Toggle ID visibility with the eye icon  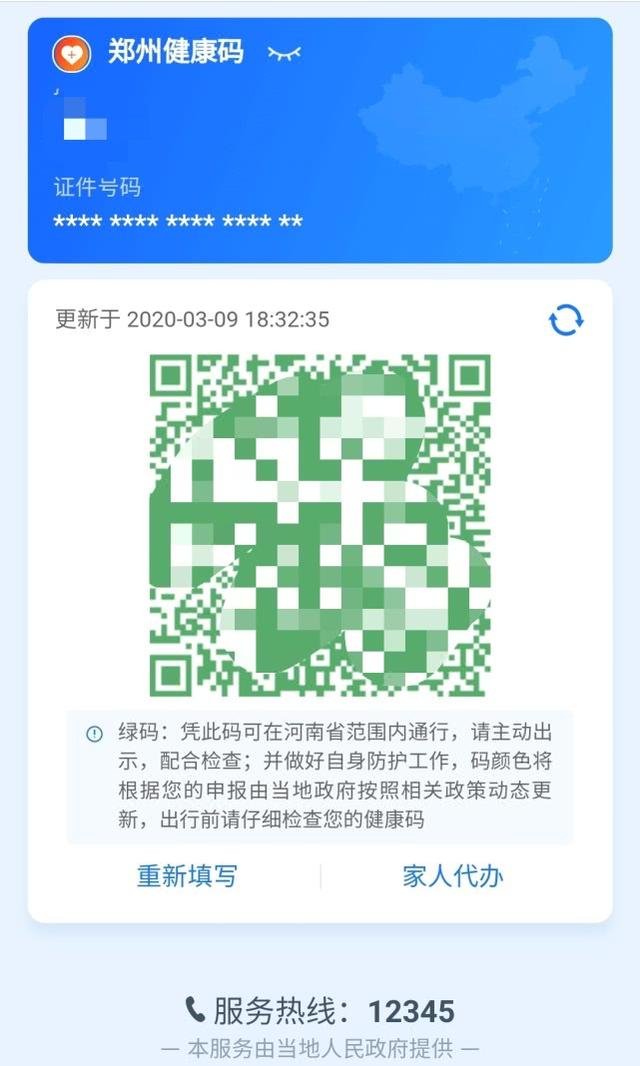[x=284, y=53]
